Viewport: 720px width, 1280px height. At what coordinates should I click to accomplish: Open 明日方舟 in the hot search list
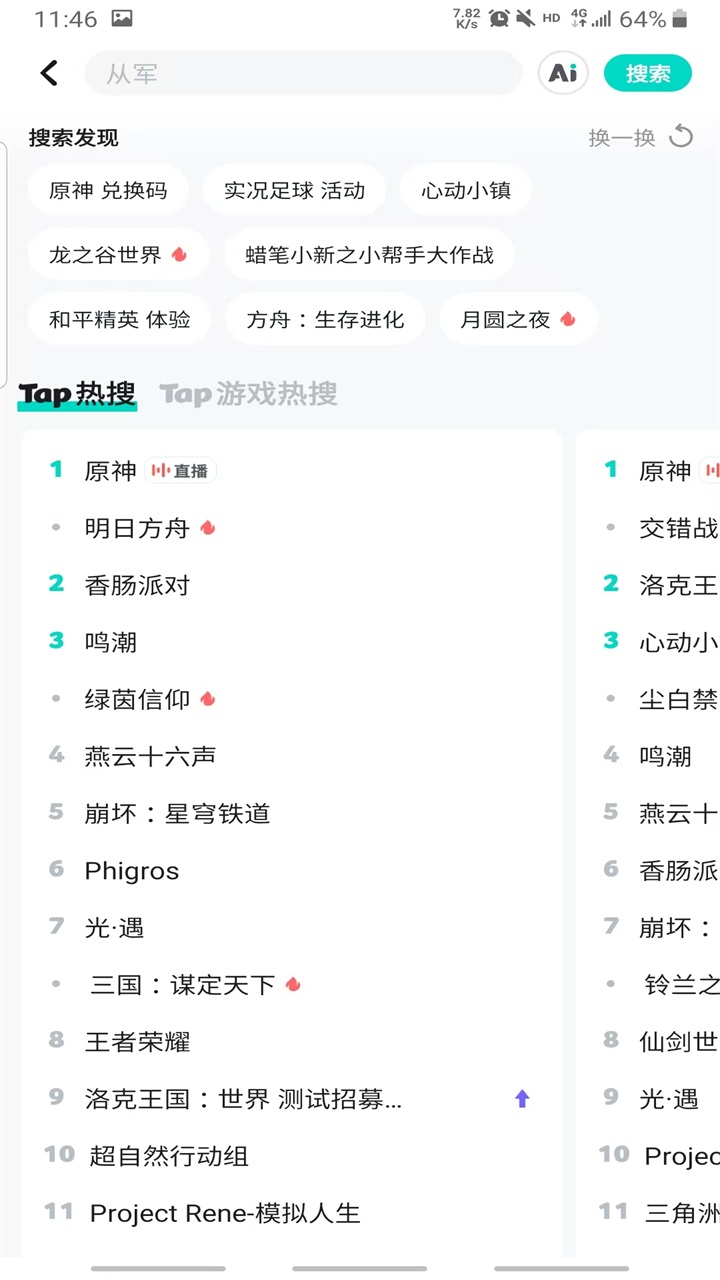point(137,528)
